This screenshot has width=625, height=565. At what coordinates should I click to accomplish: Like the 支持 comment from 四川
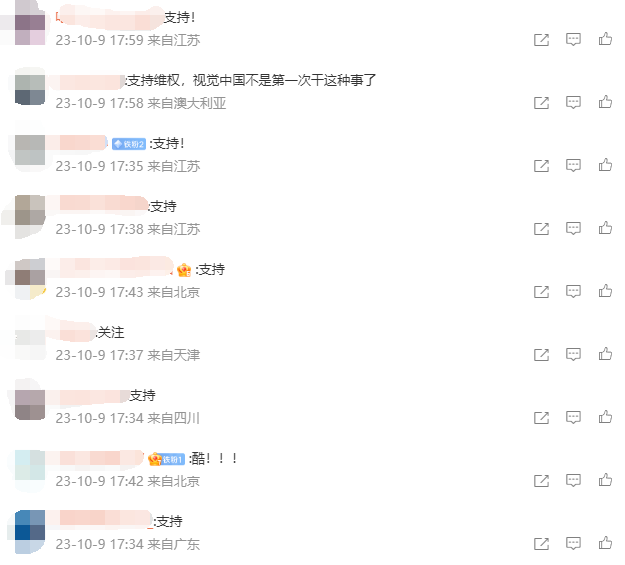tap(605, 418)
